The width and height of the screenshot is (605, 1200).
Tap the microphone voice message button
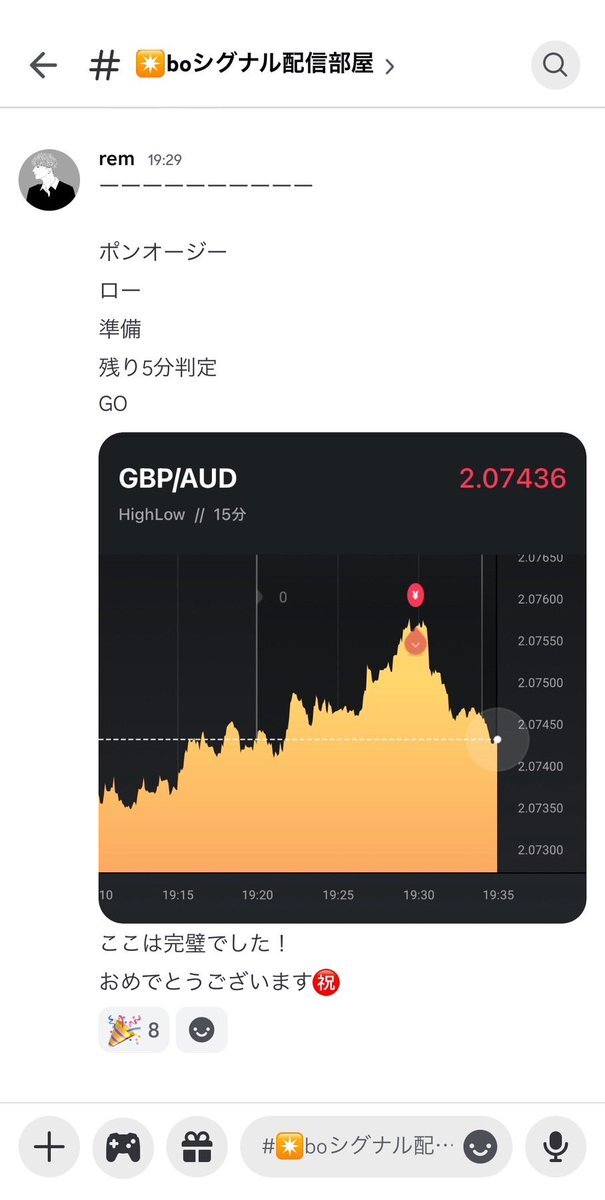tap(555, 1146)
